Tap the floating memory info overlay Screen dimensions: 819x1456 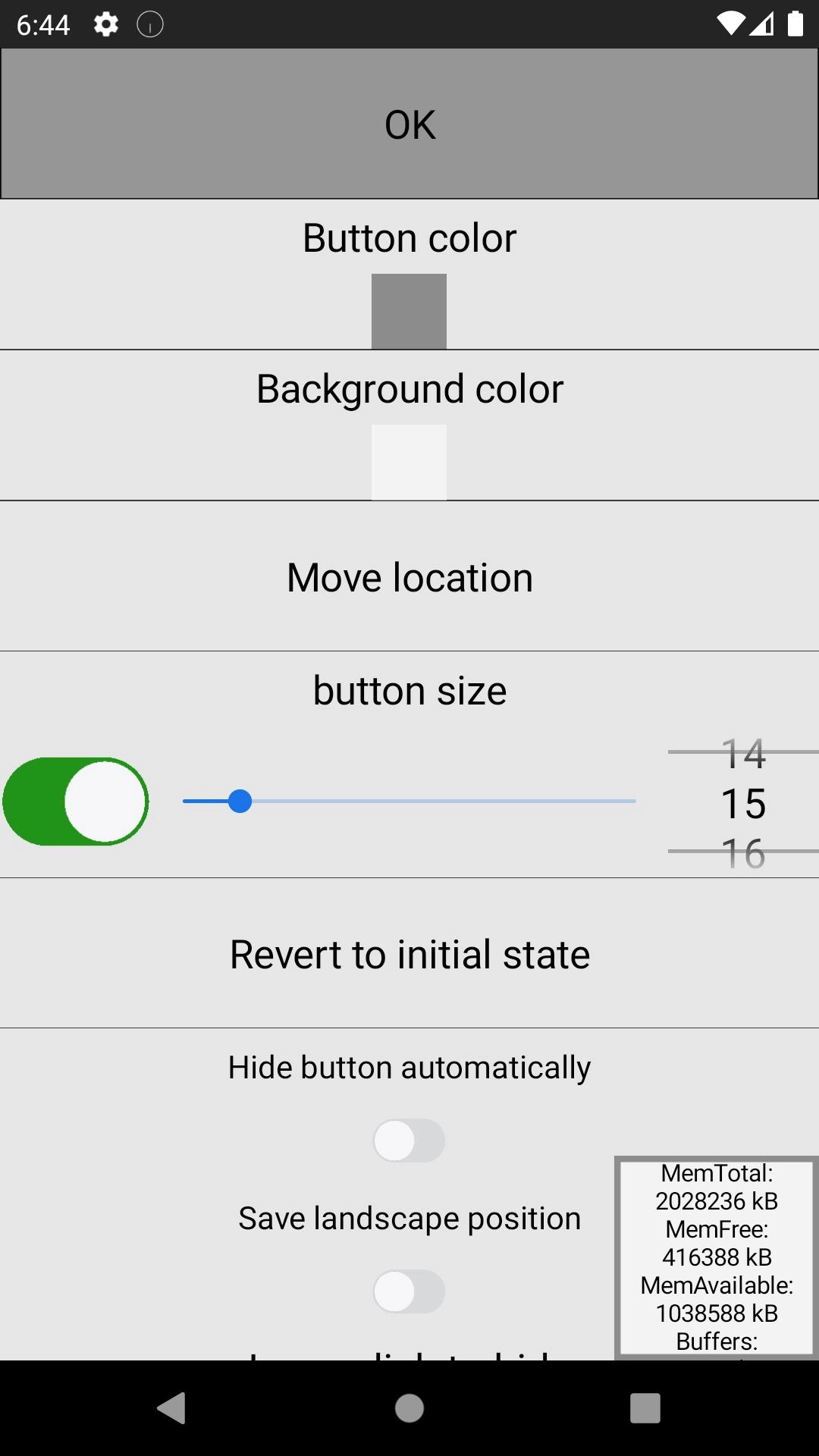pos(717,1257)
